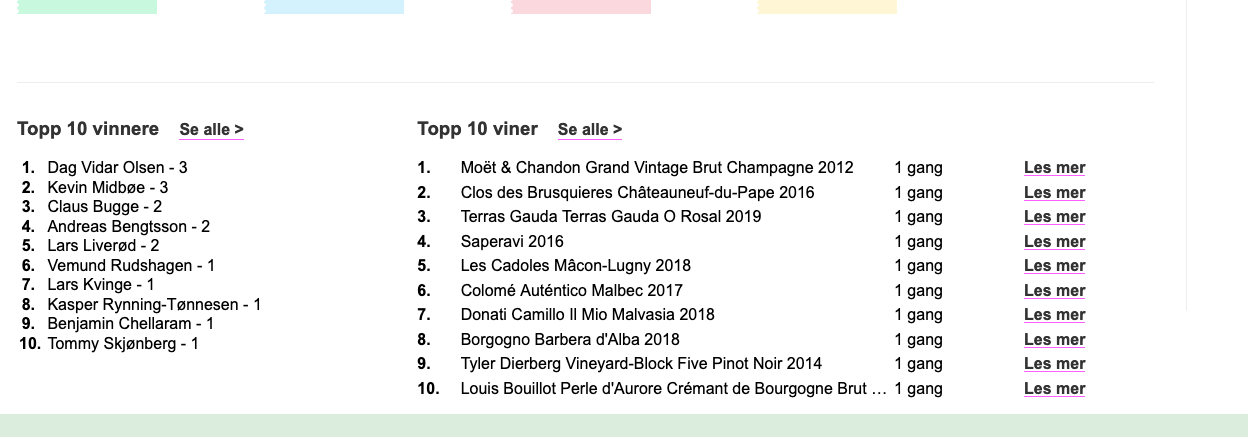The height and width of the screenshot is (437, 1248).
Task: Tap 'Les mer' for Moët & Chandon Grand Vintage
Action: 1054,168
